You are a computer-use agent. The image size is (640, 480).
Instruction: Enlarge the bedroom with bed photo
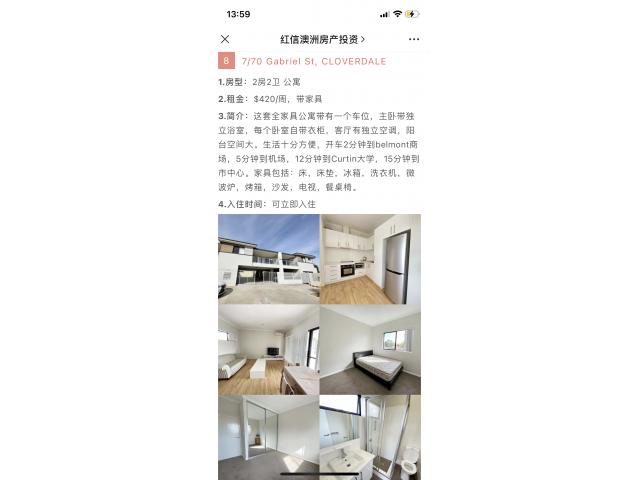370,349
